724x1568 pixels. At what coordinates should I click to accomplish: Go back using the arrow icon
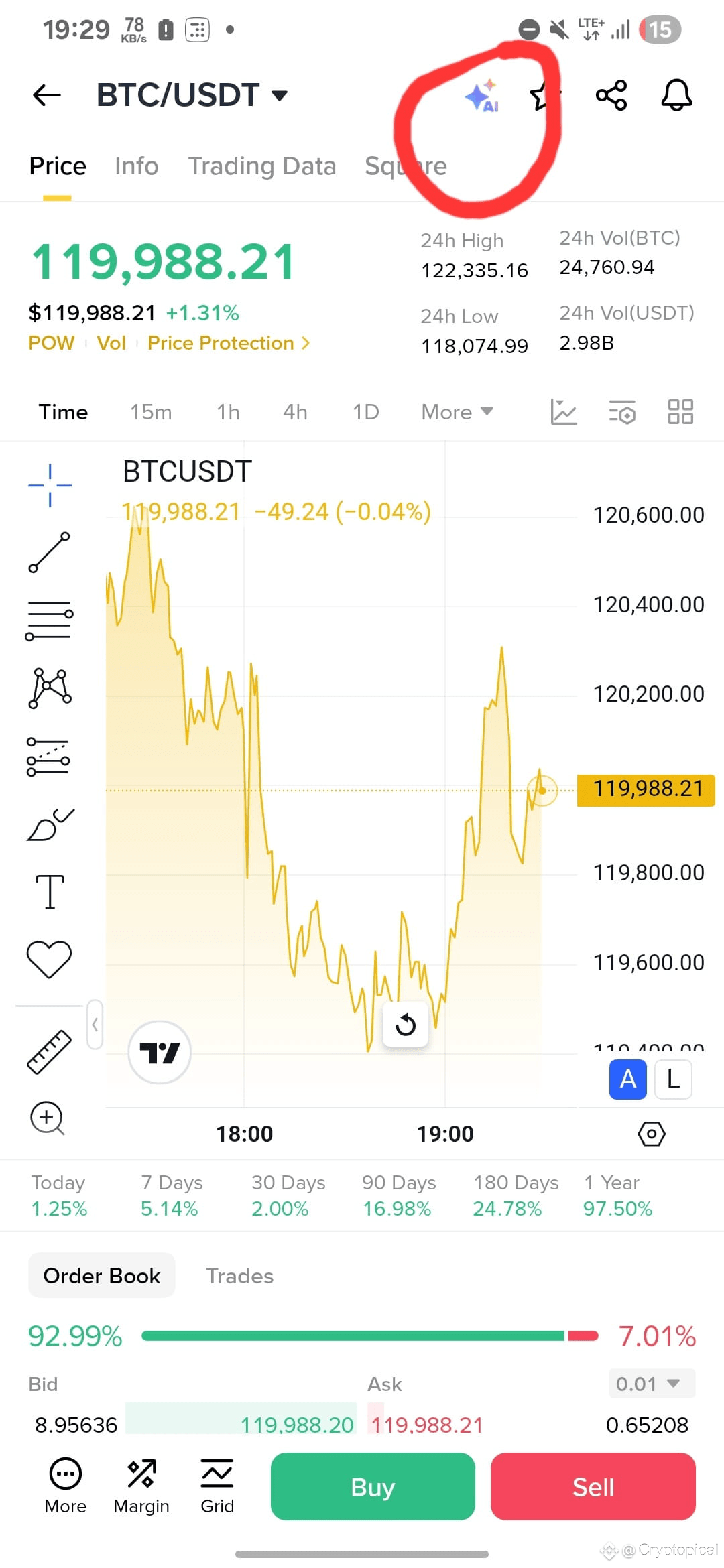tap(47, 95)
